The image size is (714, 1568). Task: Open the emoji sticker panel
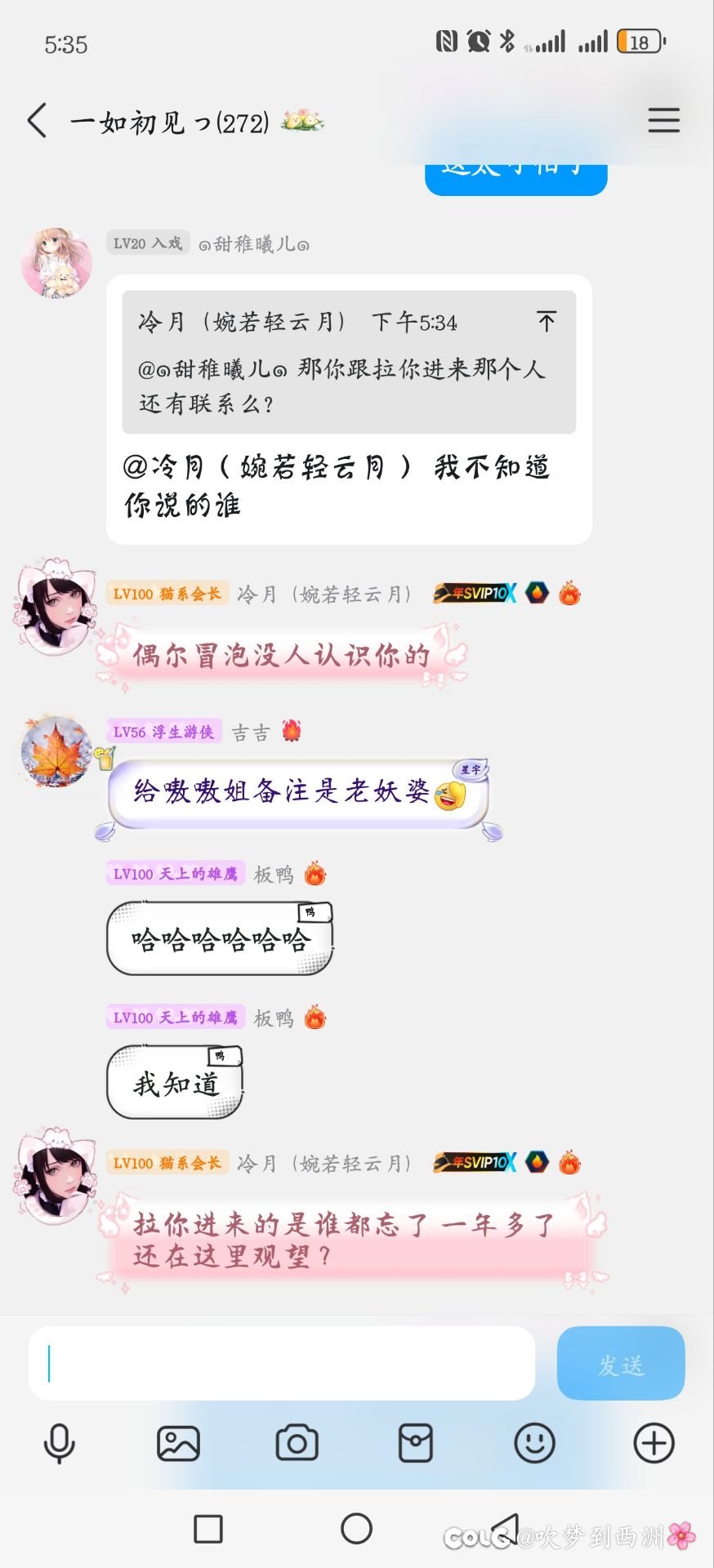534,1443
